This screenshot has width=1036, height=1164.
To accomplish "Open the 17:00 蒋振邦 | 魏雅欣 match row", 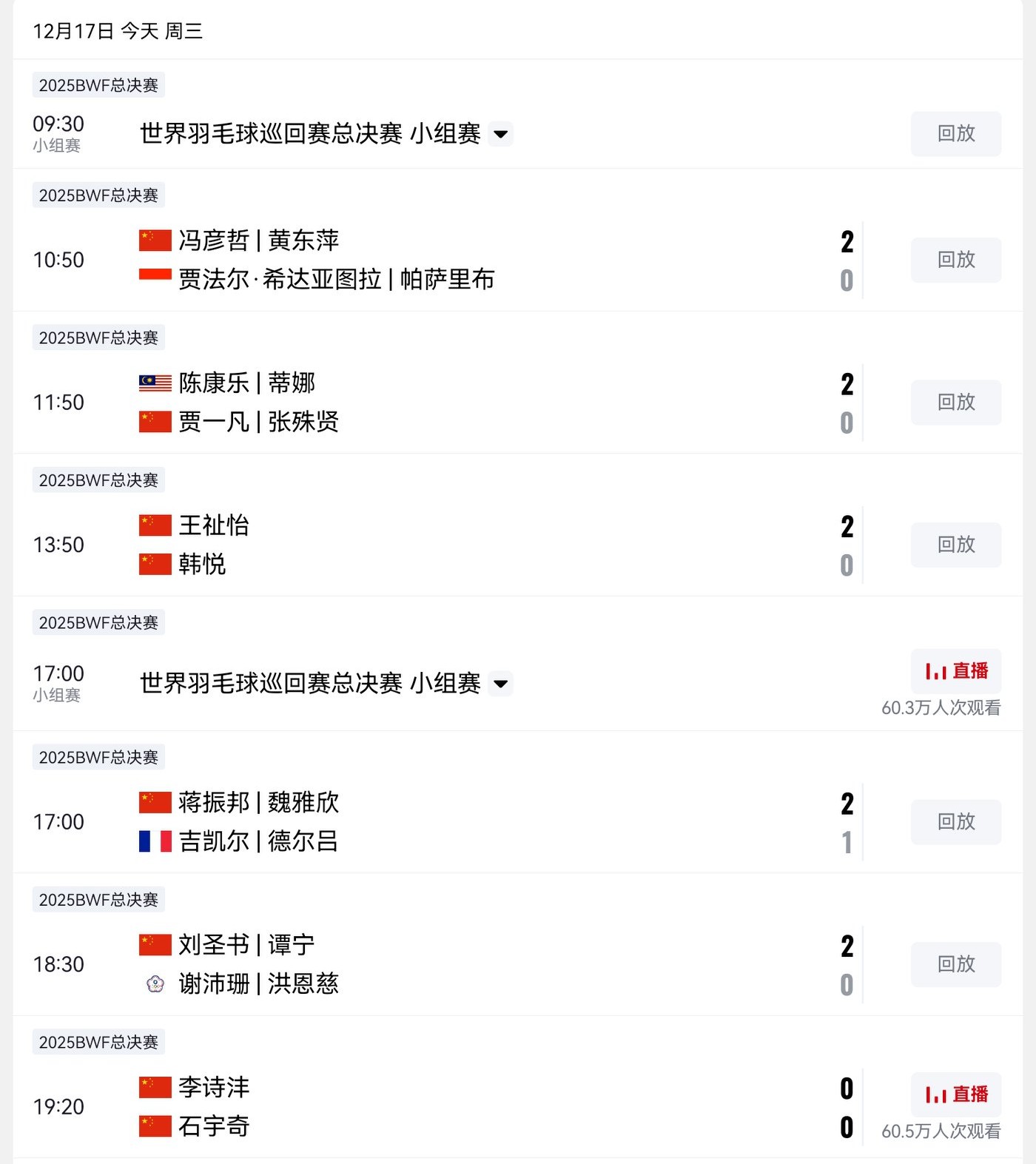I will 444,822.
